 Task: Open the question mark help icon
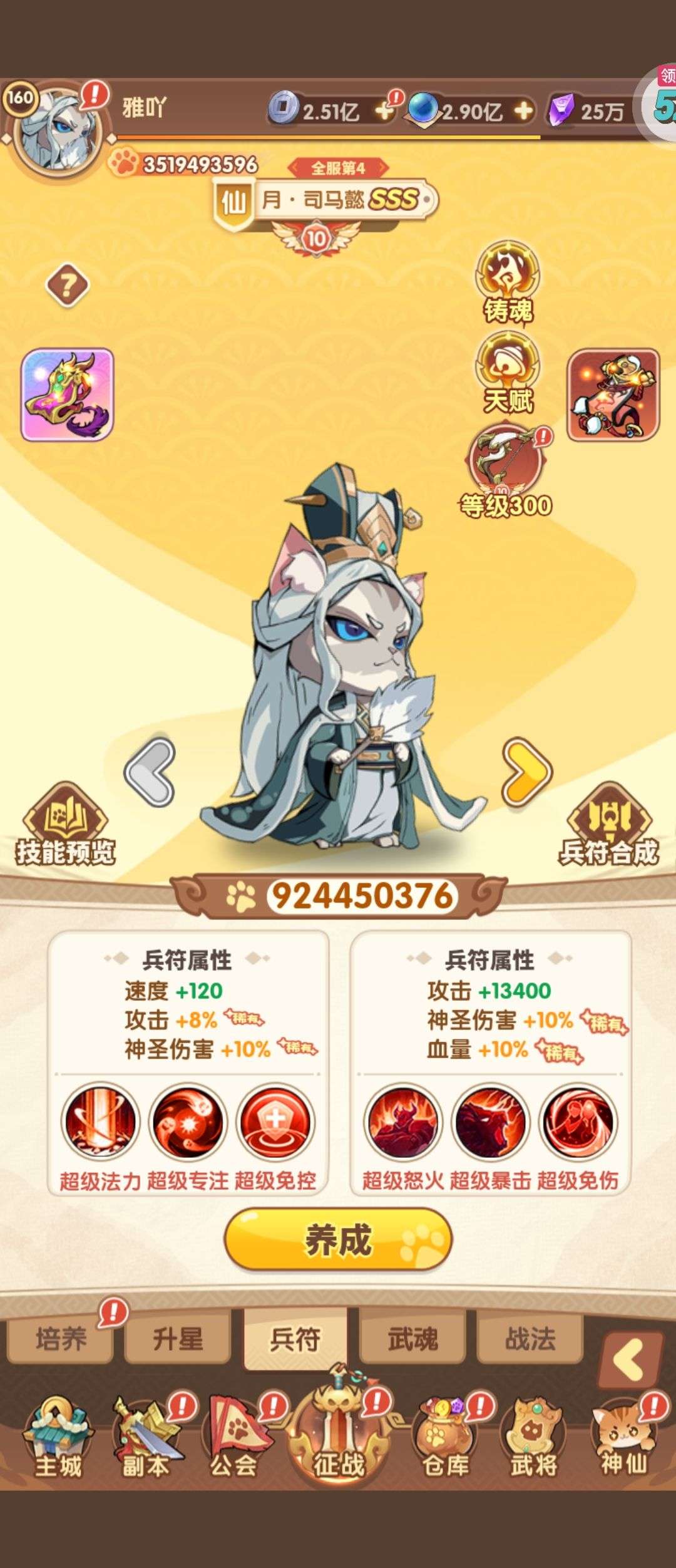[x=68, y=286]
